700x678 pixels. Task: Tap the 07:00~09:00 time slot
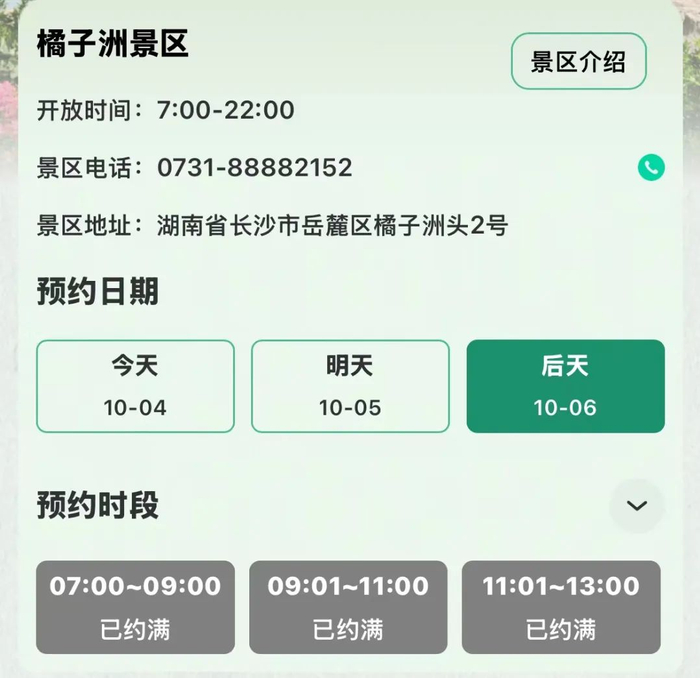tap(135, 607)
